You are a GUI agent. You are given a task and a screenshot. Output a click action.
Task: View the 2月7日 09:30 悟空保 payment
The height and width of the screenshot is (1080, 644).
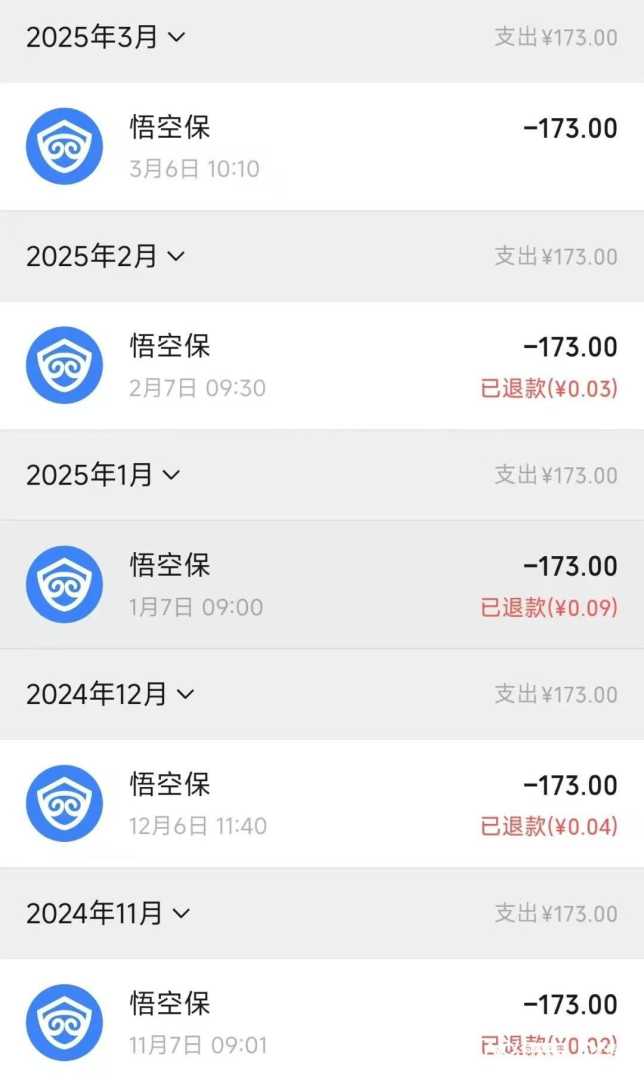[x=321, y=366]
